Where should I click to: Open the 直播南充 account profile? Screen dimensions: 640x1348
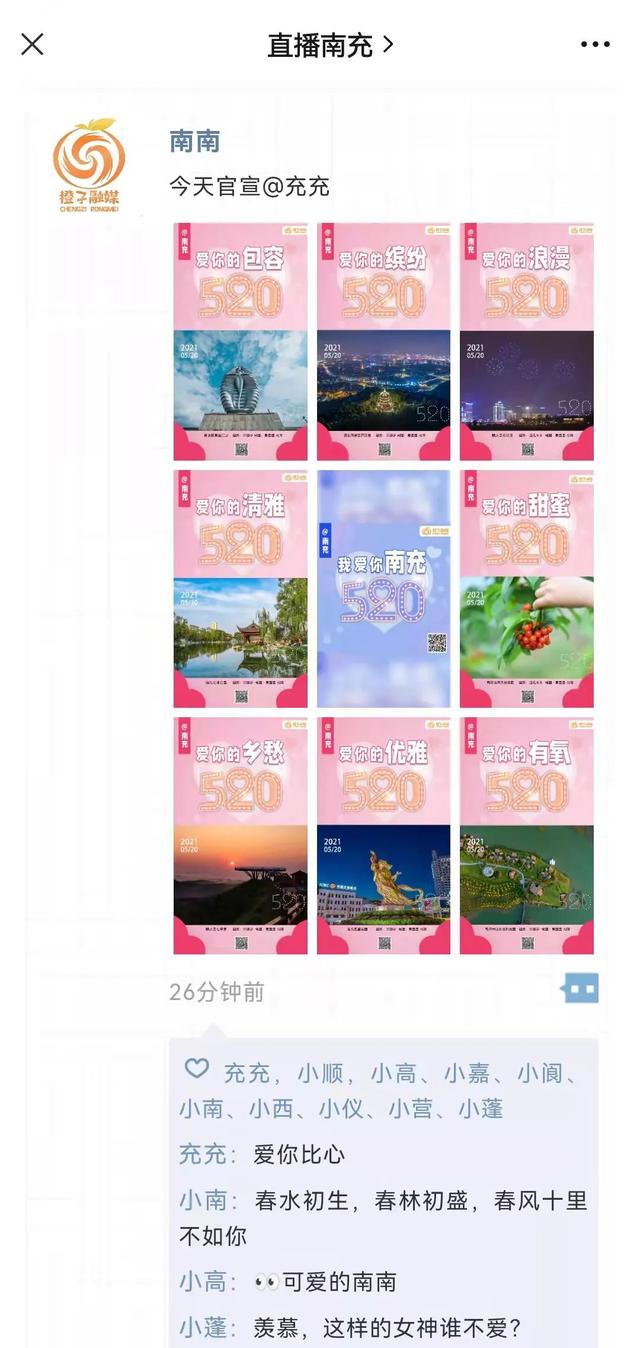click(330, 45)
